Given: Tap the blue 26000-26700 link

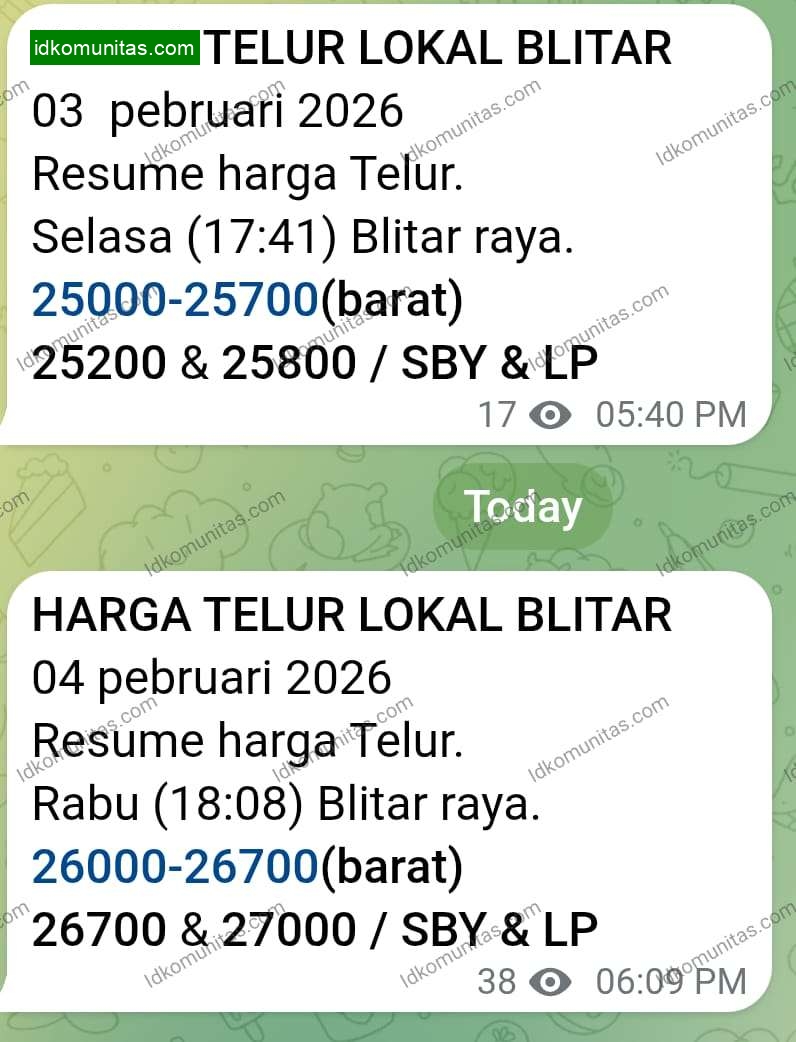Looking at the screenshot, I should (x=175, y=867).
